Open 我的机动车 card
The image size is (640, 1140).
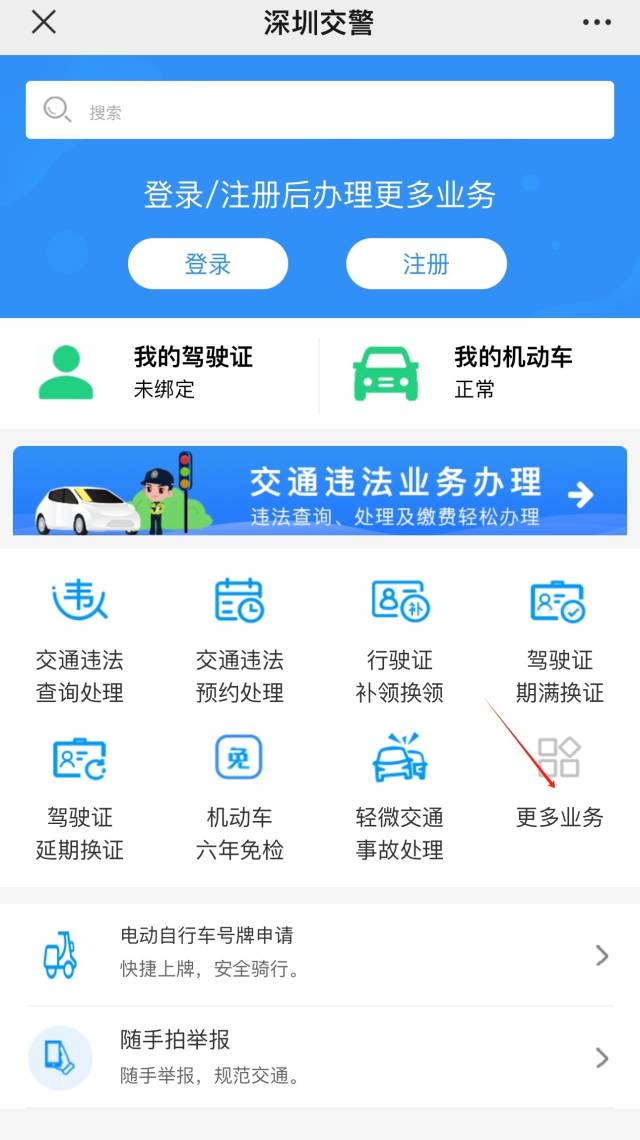click(480, 372)
